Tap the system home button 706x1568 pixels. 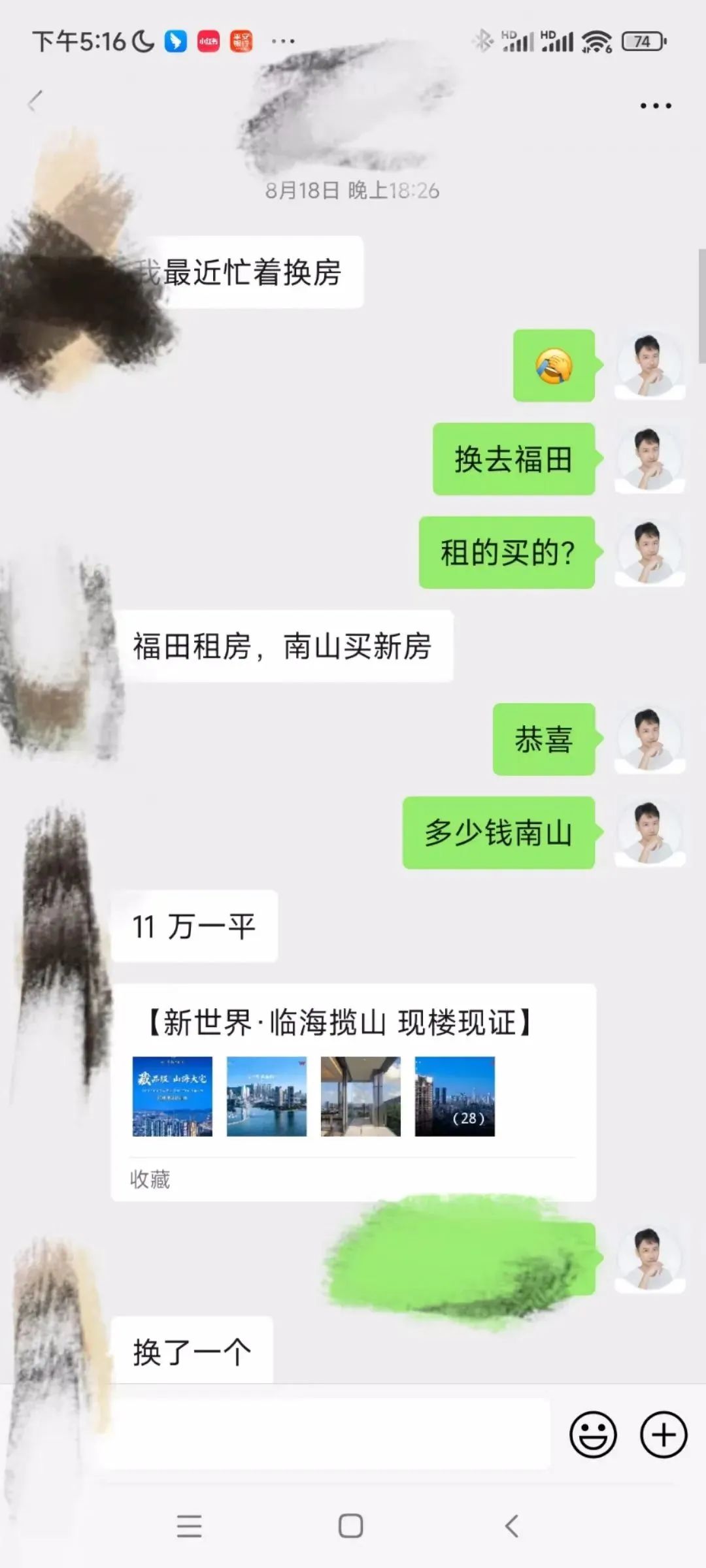(x=351, y=1526)
